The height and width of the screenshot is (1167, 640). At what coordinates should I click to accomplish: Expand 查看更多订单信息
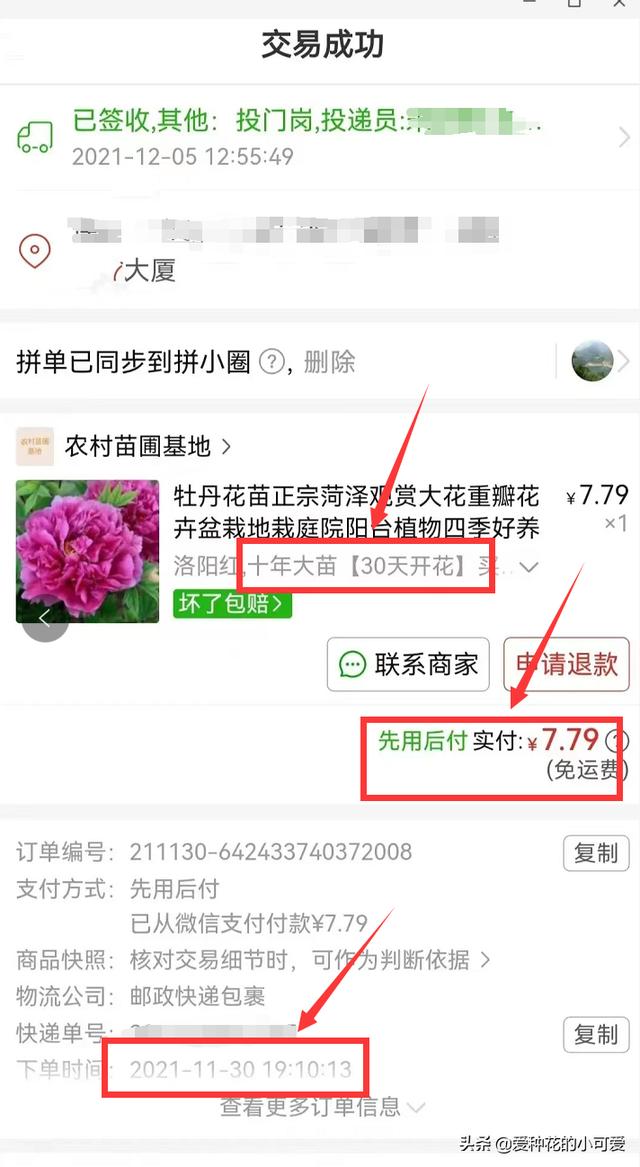[322, 1107]
